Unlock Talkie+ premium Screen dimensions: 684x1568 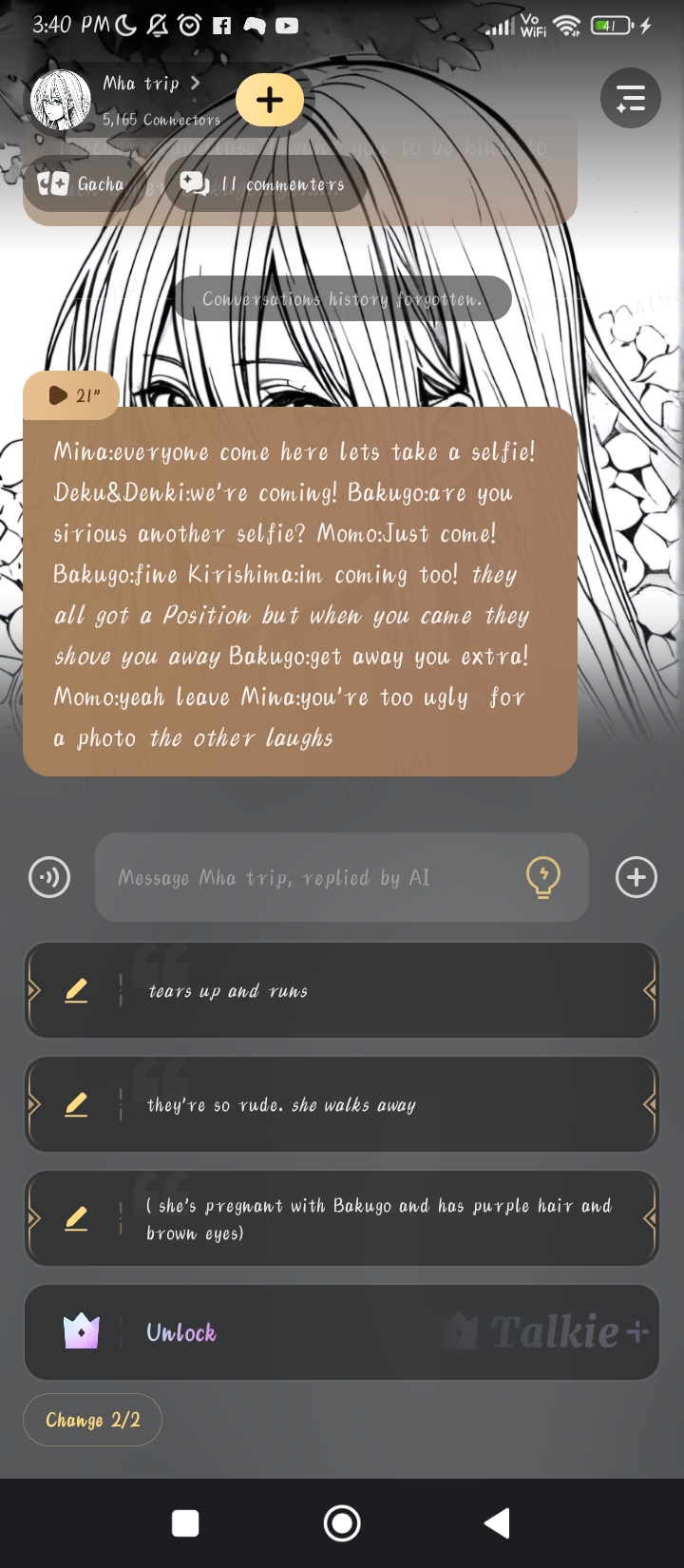point(342,1332)
